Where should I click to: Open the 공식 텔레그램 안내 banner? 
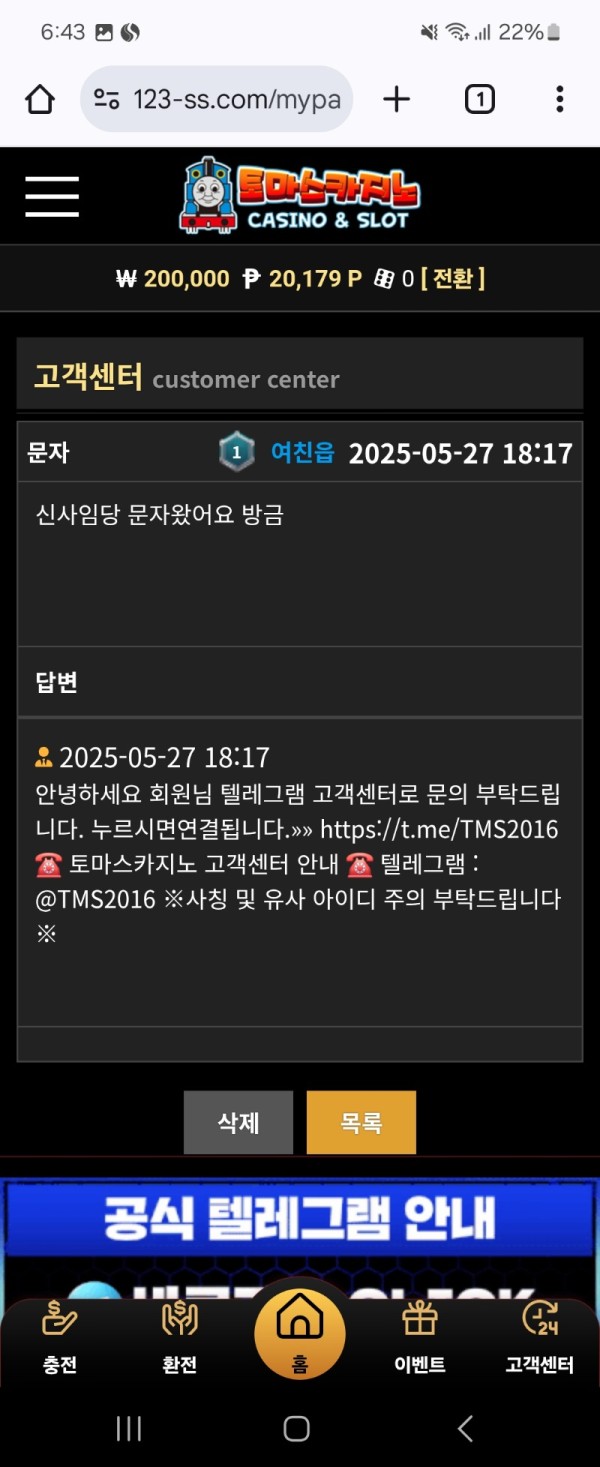tap(300, 1220)
